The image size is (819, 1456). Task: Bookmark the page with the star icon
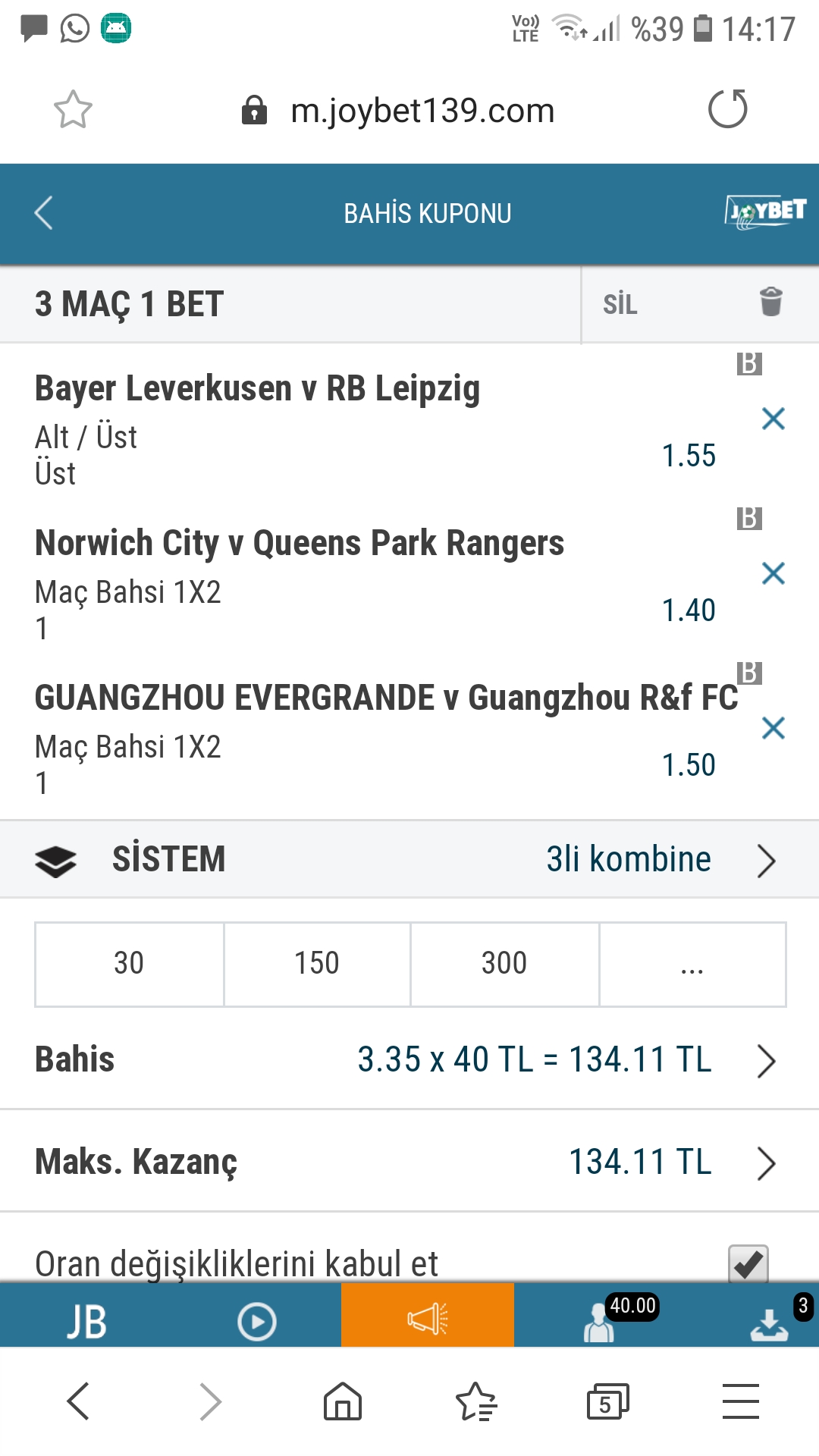[73, 110]
